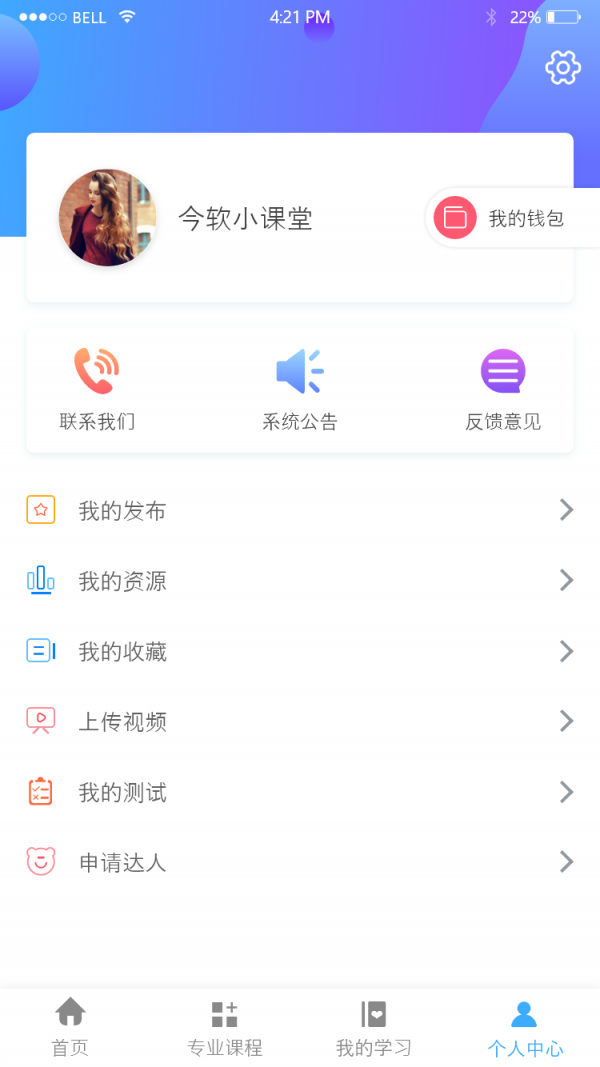The image size is (600, 1067).
Task: Switch to the 专业课程 tab
Action: click(225, 1029)
